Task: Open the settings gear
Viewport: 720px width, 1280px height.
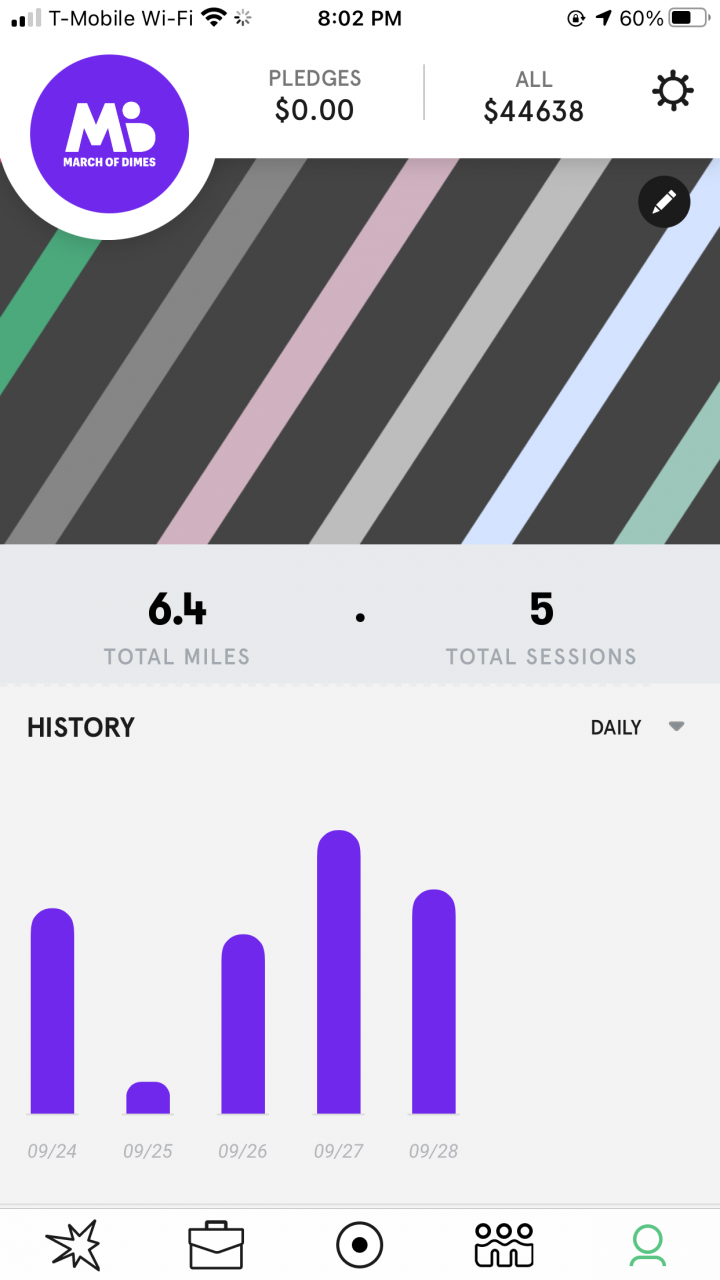Action: 672,93
